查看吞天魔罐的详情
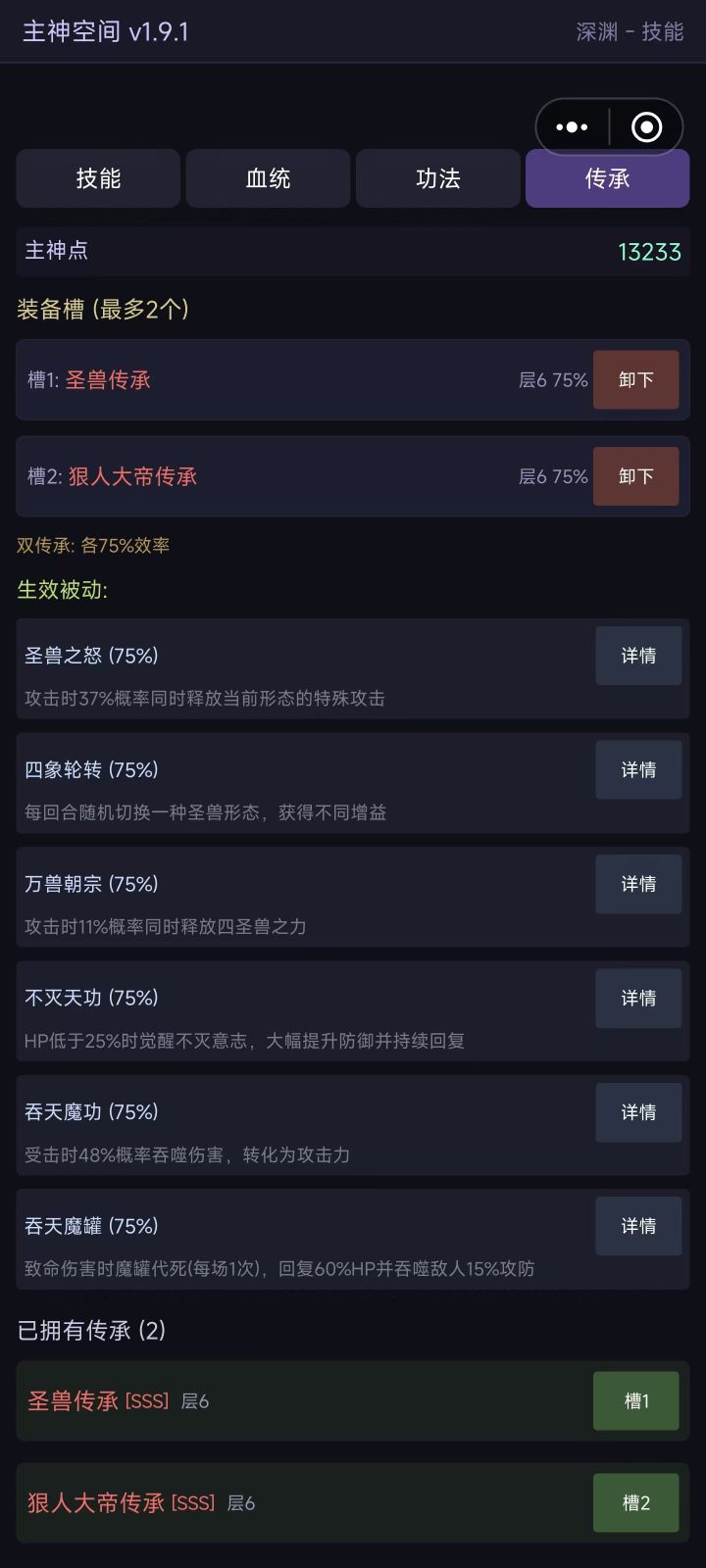Screen dimensions: 706x1568 point(638,1226)
